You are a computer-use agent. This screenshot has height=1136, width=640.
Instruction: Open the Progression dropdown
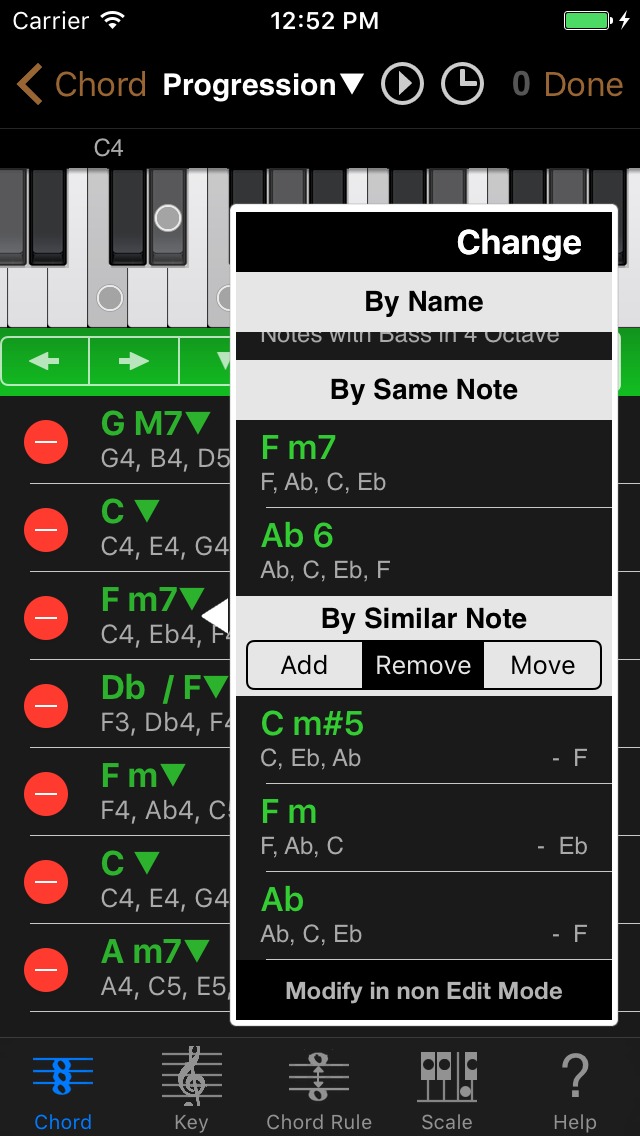coord(263,85)
